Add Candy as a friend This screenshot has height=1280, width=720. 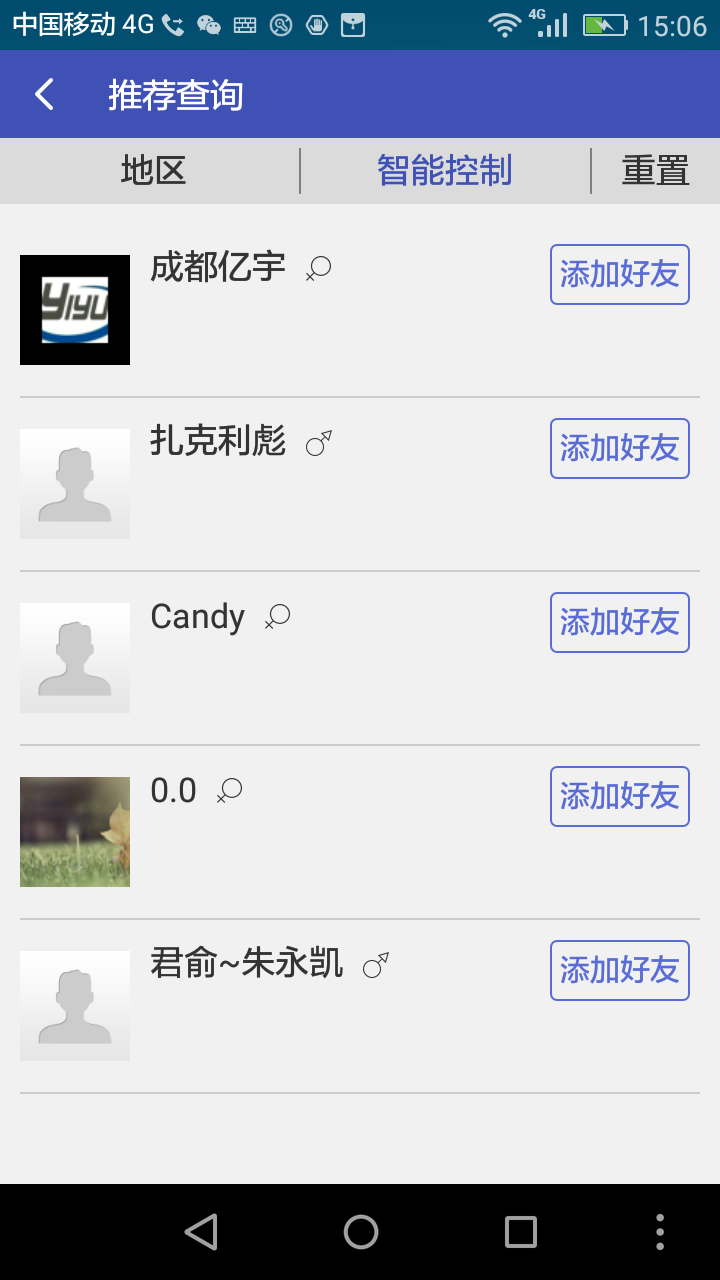[619, 622]
